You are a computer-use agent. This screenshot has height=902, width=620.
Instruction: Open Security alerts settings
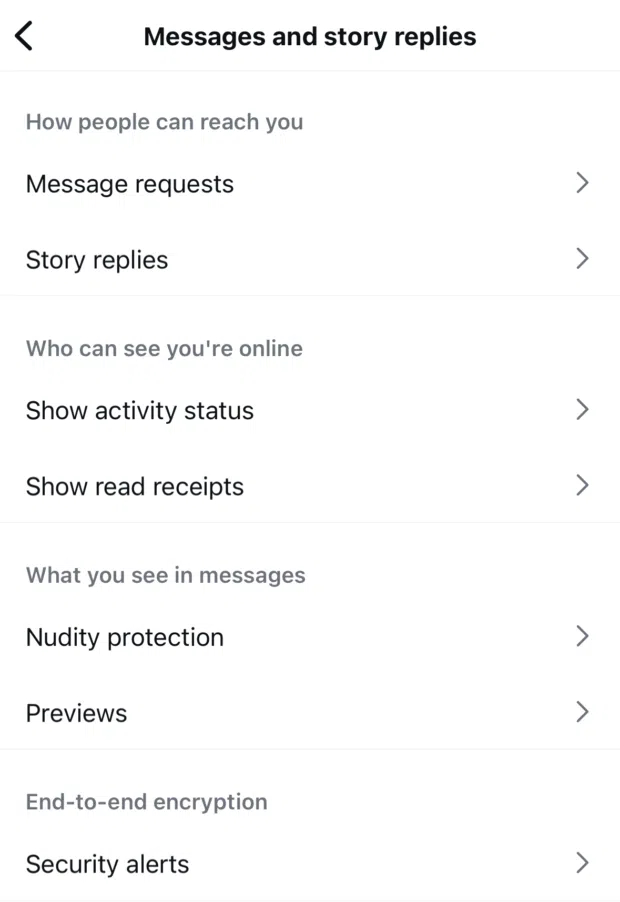[309, 864]
